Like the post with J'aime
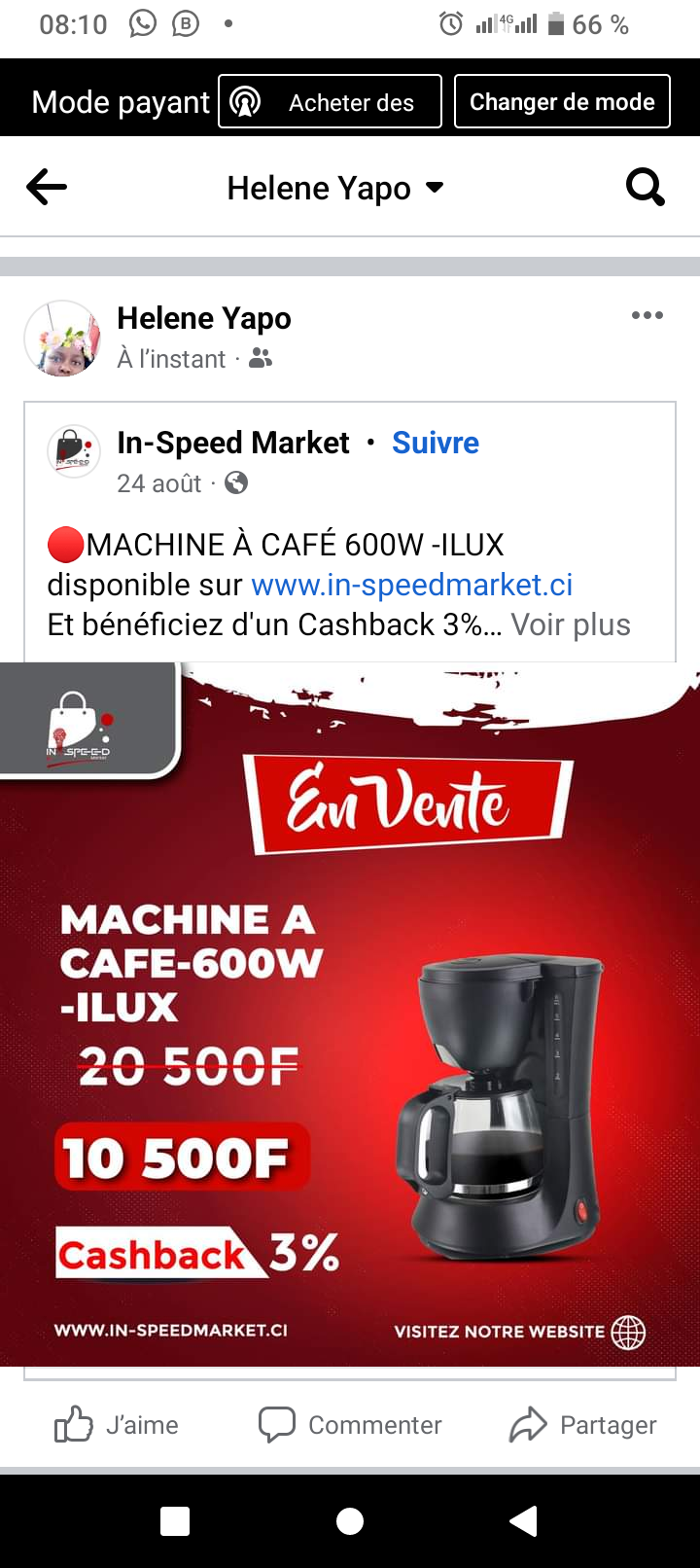This screenshot has height=1568, width=700. pyautogui.click(x=117, y=1425)
